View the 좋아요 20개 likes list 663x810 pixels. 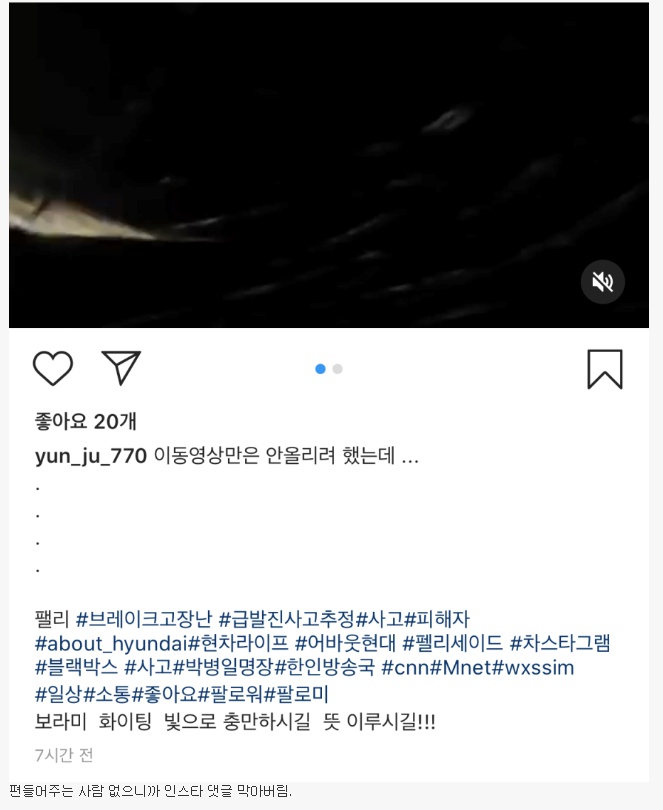(85, 421)
